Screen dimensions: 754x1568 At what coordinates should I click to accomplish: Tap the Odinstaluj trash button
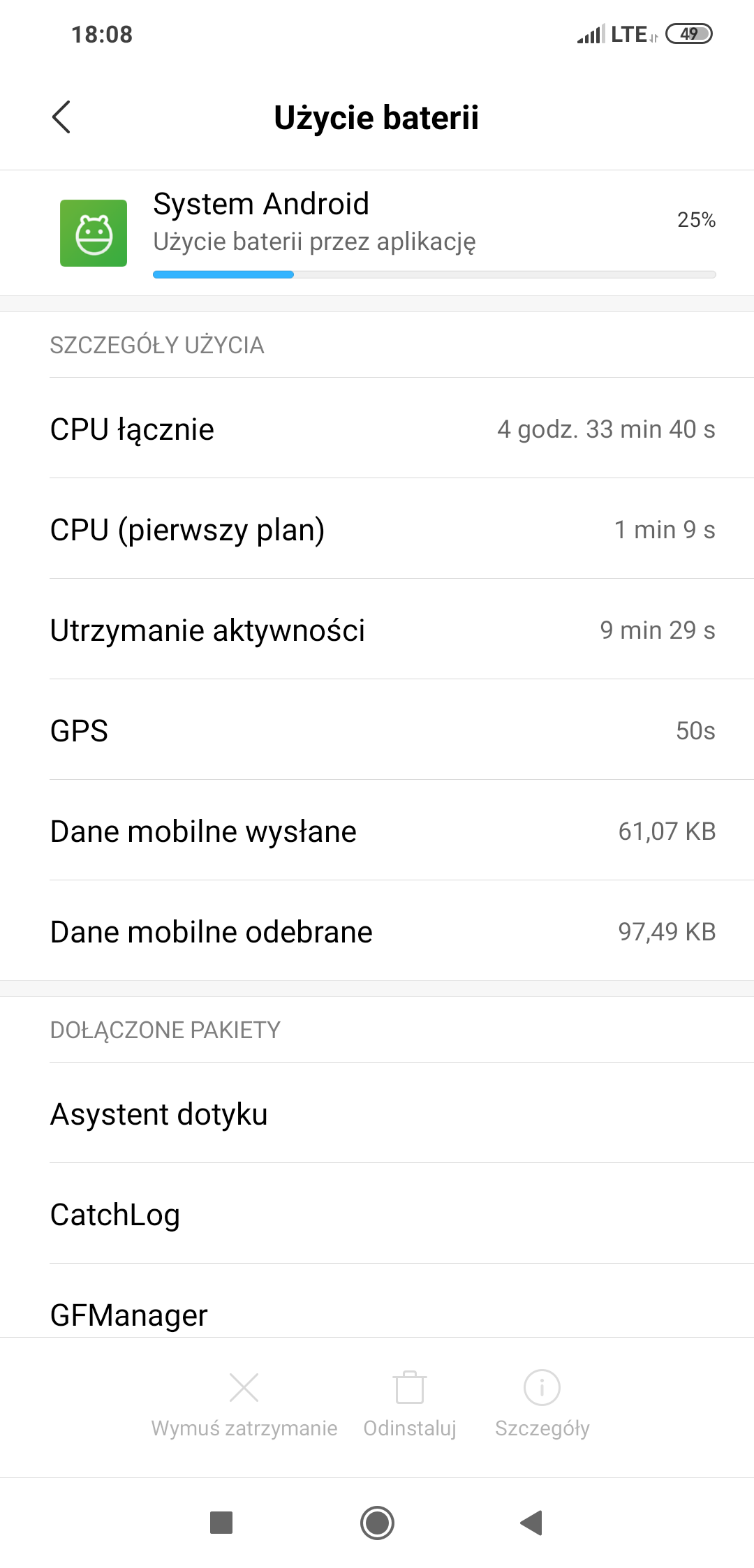410,1403
